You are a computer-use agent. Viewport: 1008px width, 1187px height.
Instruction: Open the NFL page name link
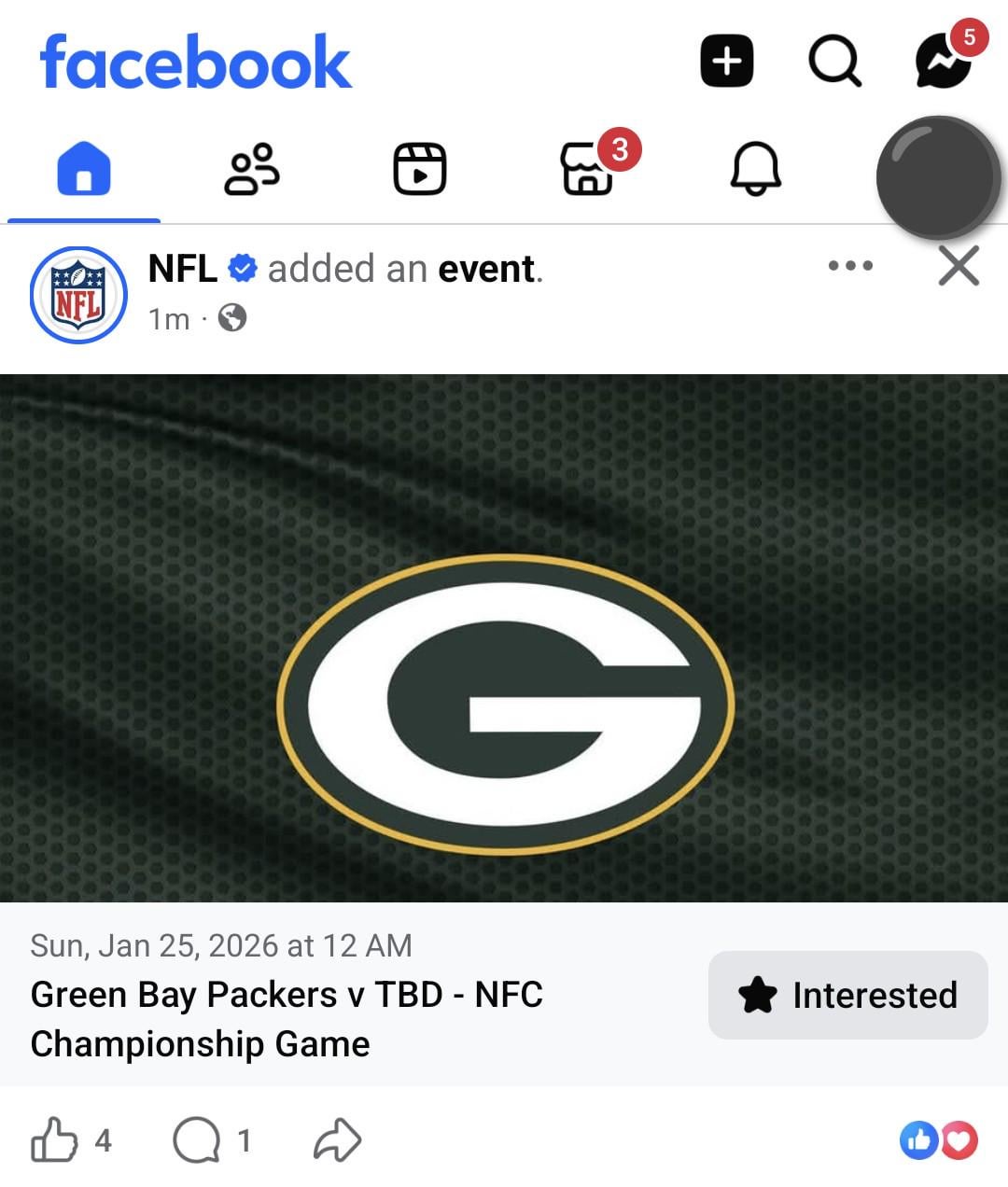183,269
